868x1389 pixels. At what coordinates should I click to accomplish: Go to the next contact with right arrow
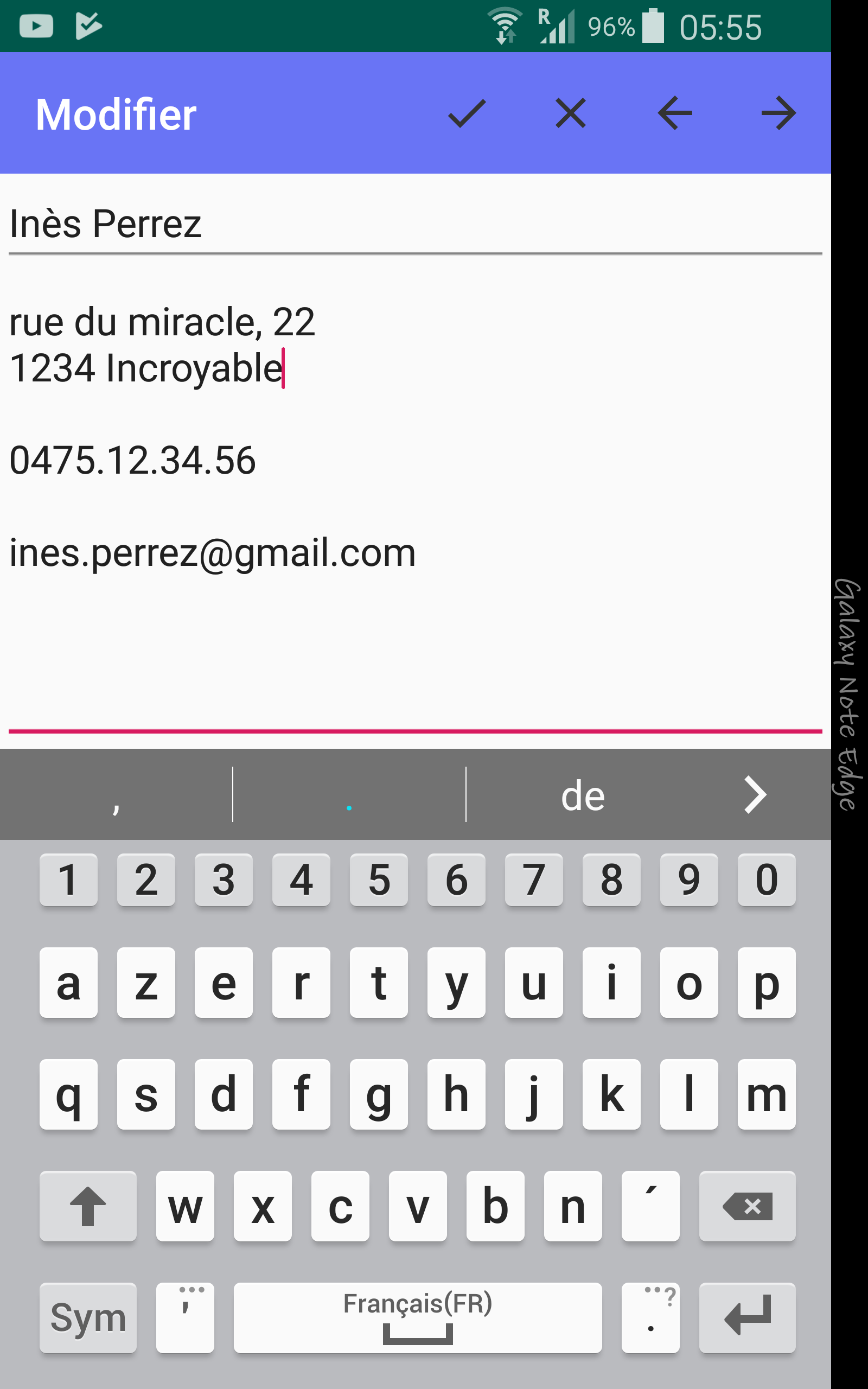(x=778, y=113)
